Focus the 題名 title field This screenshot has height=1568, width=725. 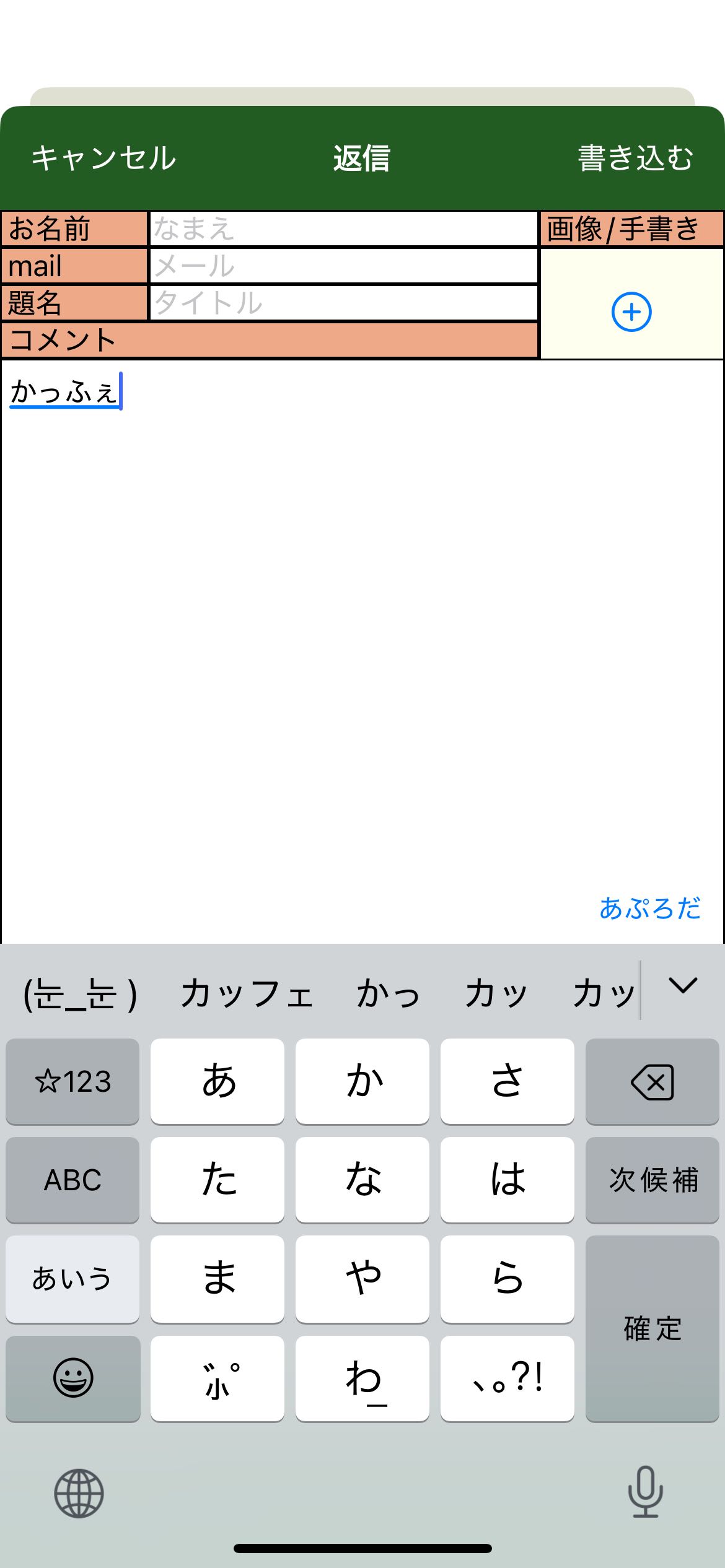343,303
